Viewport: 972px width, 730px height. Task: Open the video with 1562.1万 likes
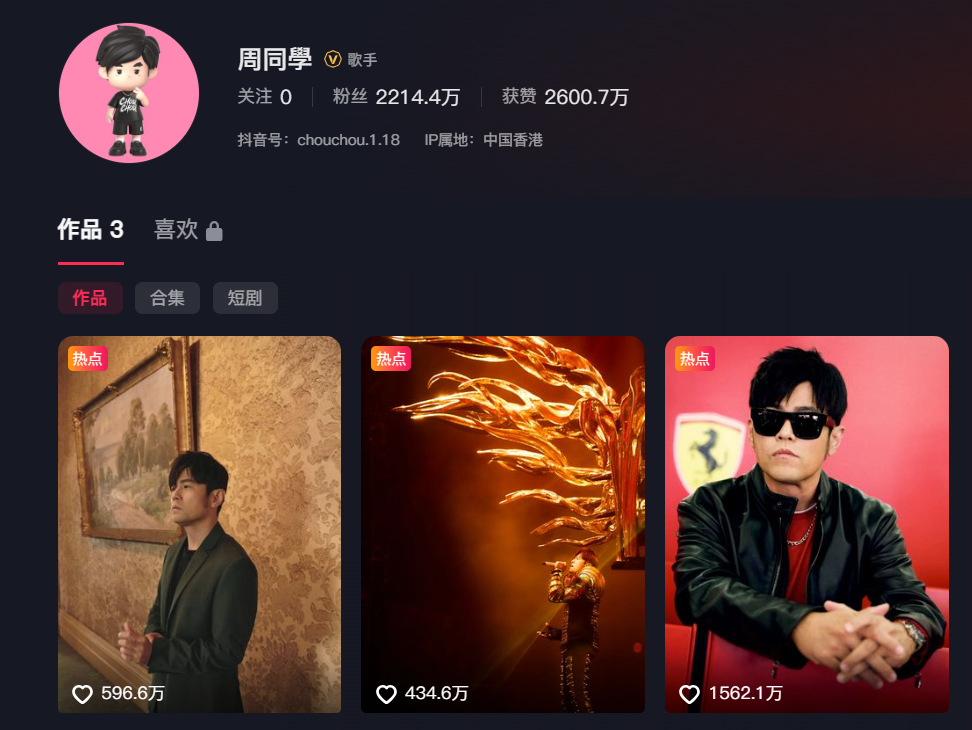click(x=807, y=524)
